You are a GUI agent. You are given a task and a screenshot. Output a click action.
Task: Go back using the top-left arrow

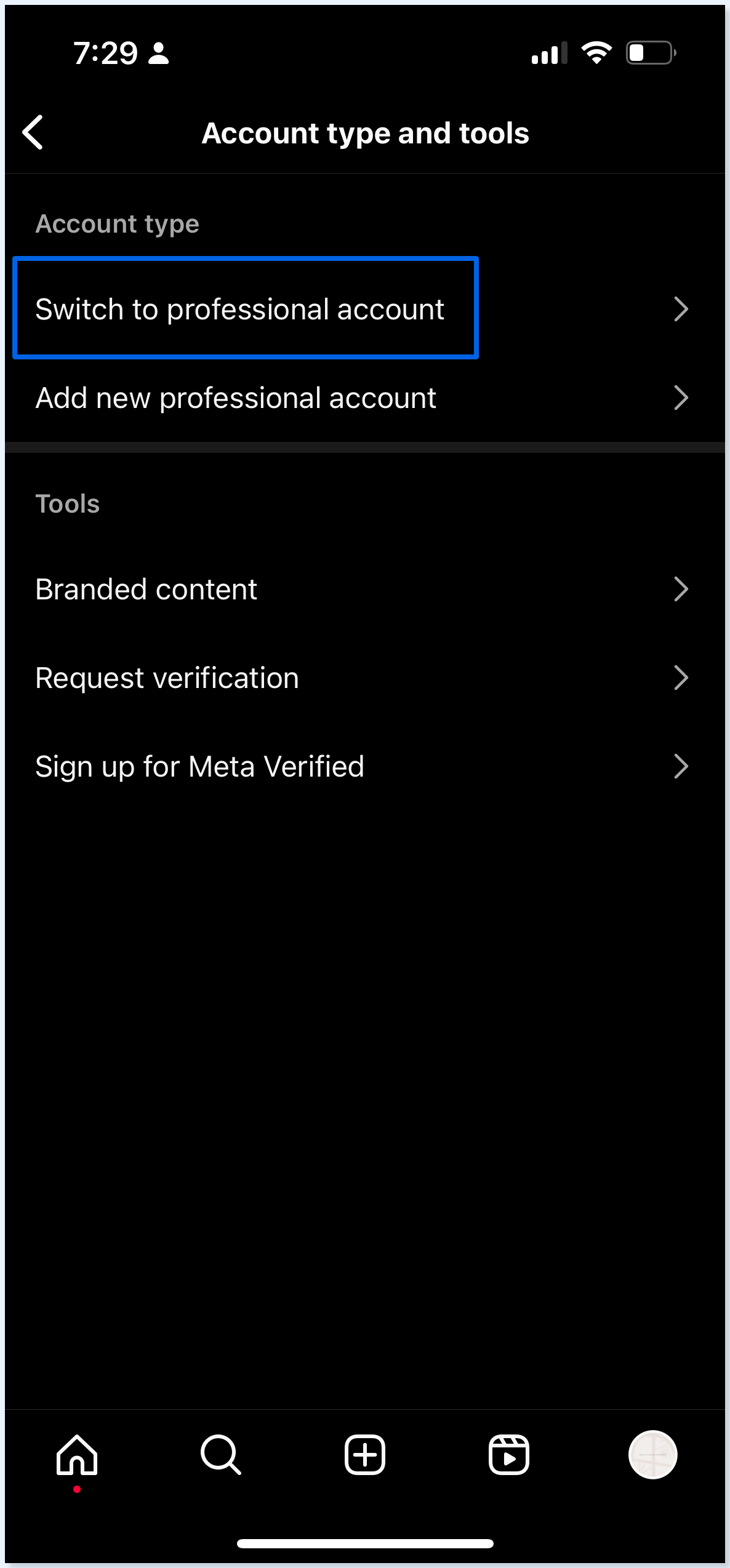pos(33,132)
